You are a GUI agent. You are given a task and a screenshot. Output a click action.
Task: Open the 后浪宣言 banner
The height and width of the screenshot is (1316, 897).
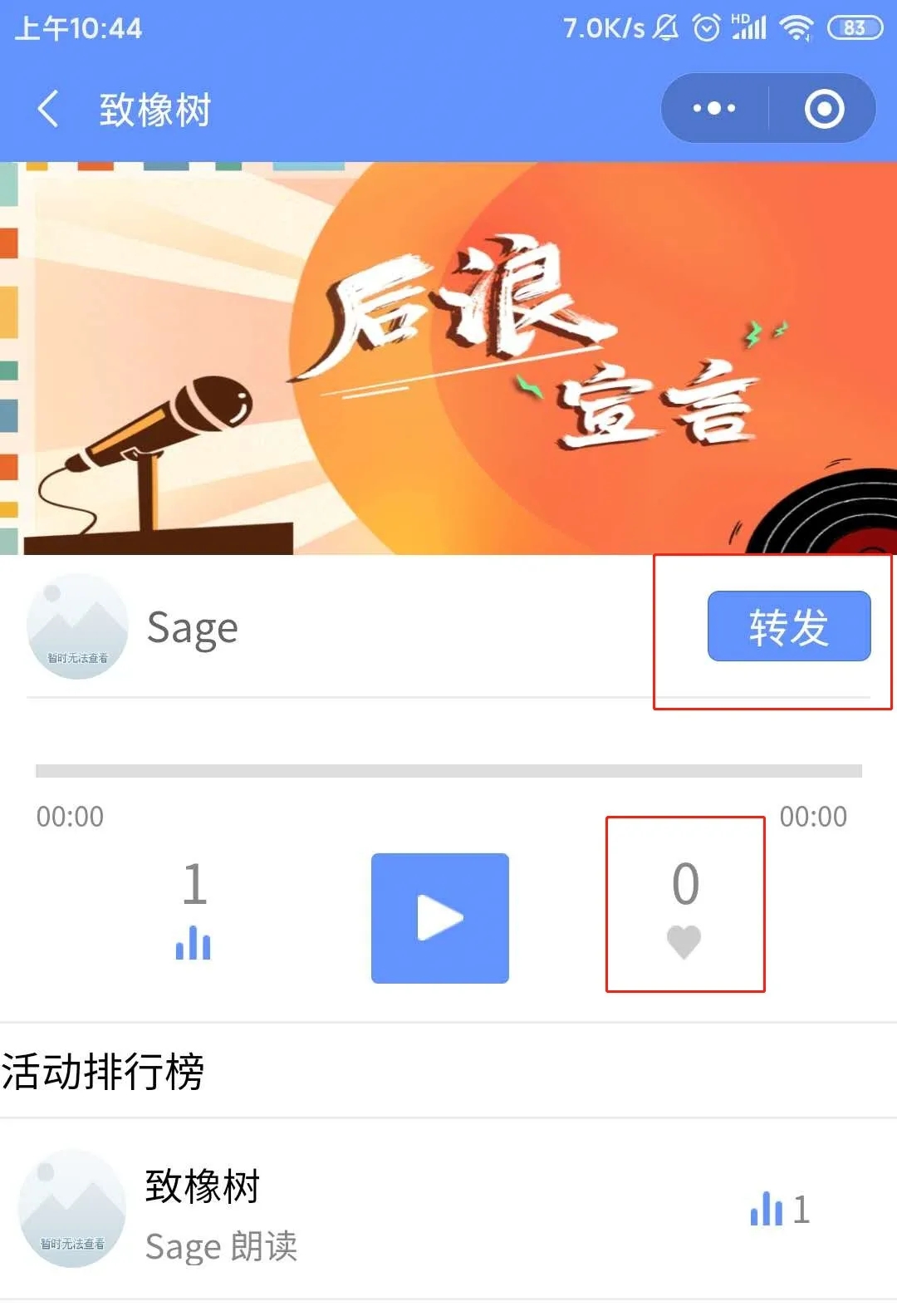448,357
